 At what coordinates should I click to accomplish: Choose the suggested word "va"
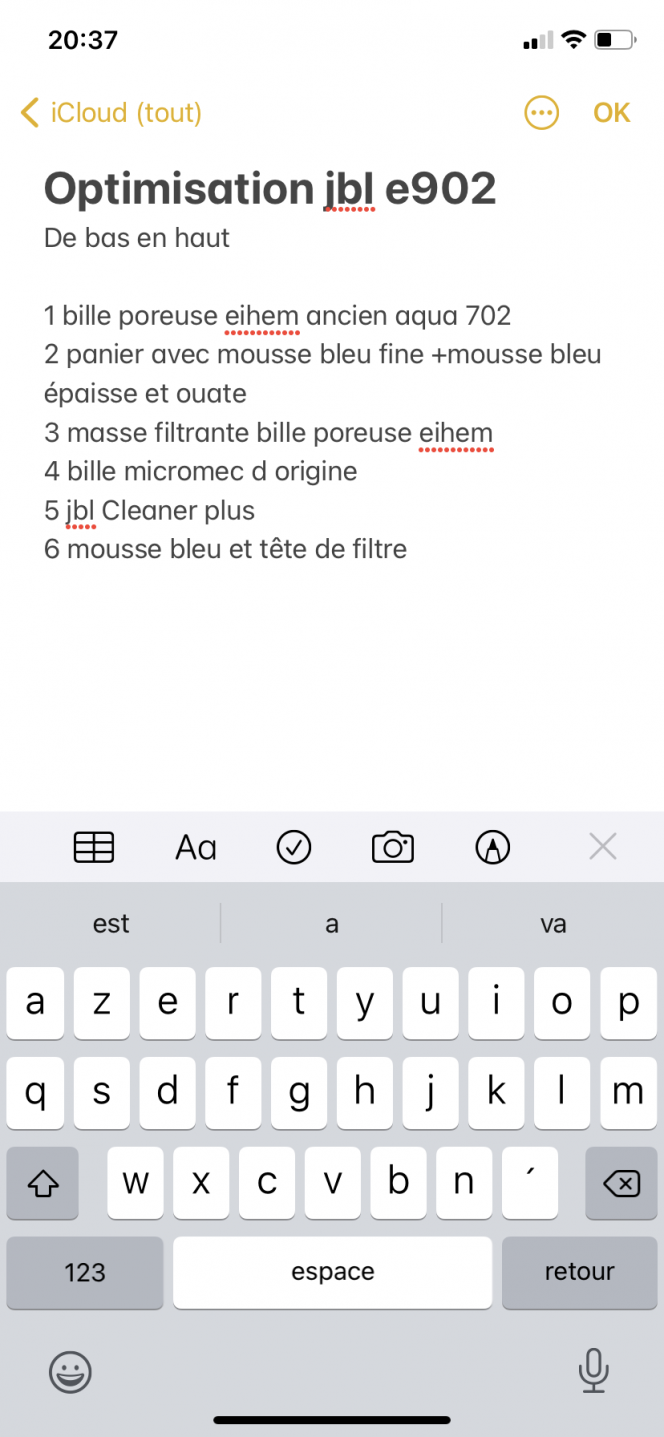[x=553, y=924]
